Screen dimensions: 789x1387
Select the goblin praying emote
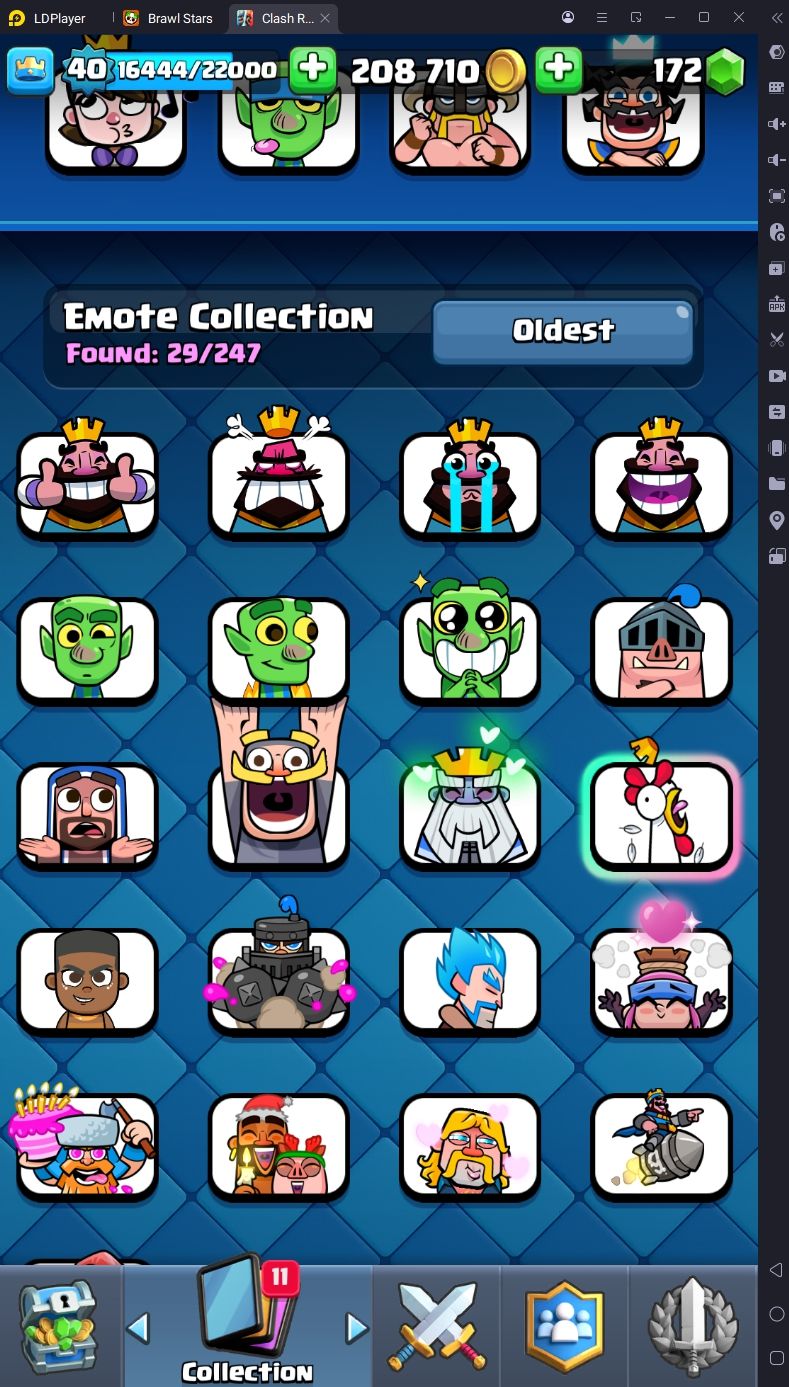(x=470, y=650)
